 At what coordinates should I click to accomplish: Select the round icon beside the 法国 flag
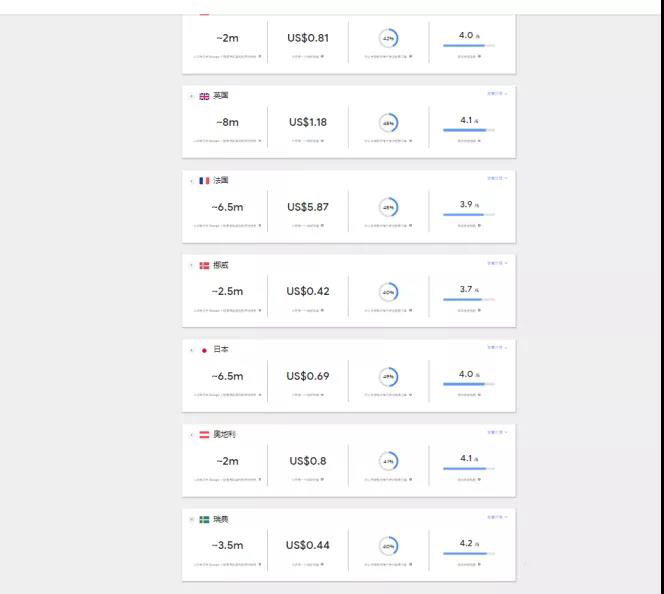point(192,181)
